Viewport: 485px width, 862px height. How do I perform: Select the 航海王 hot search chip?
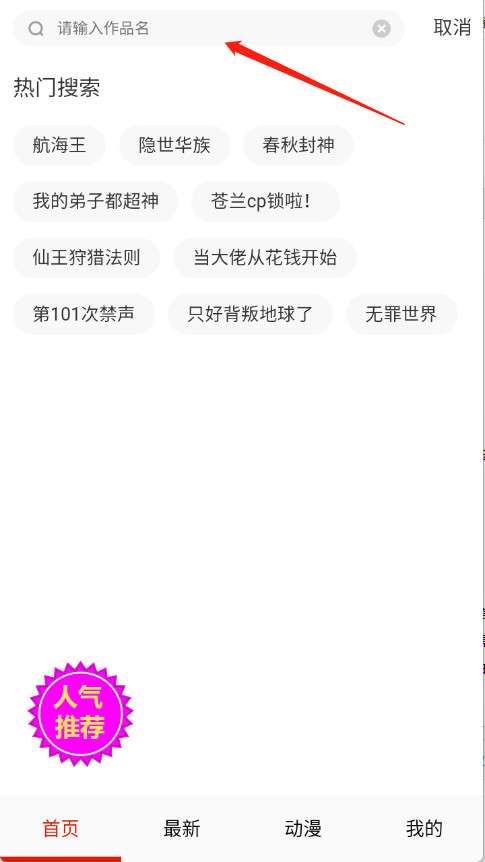pos(59,145)
